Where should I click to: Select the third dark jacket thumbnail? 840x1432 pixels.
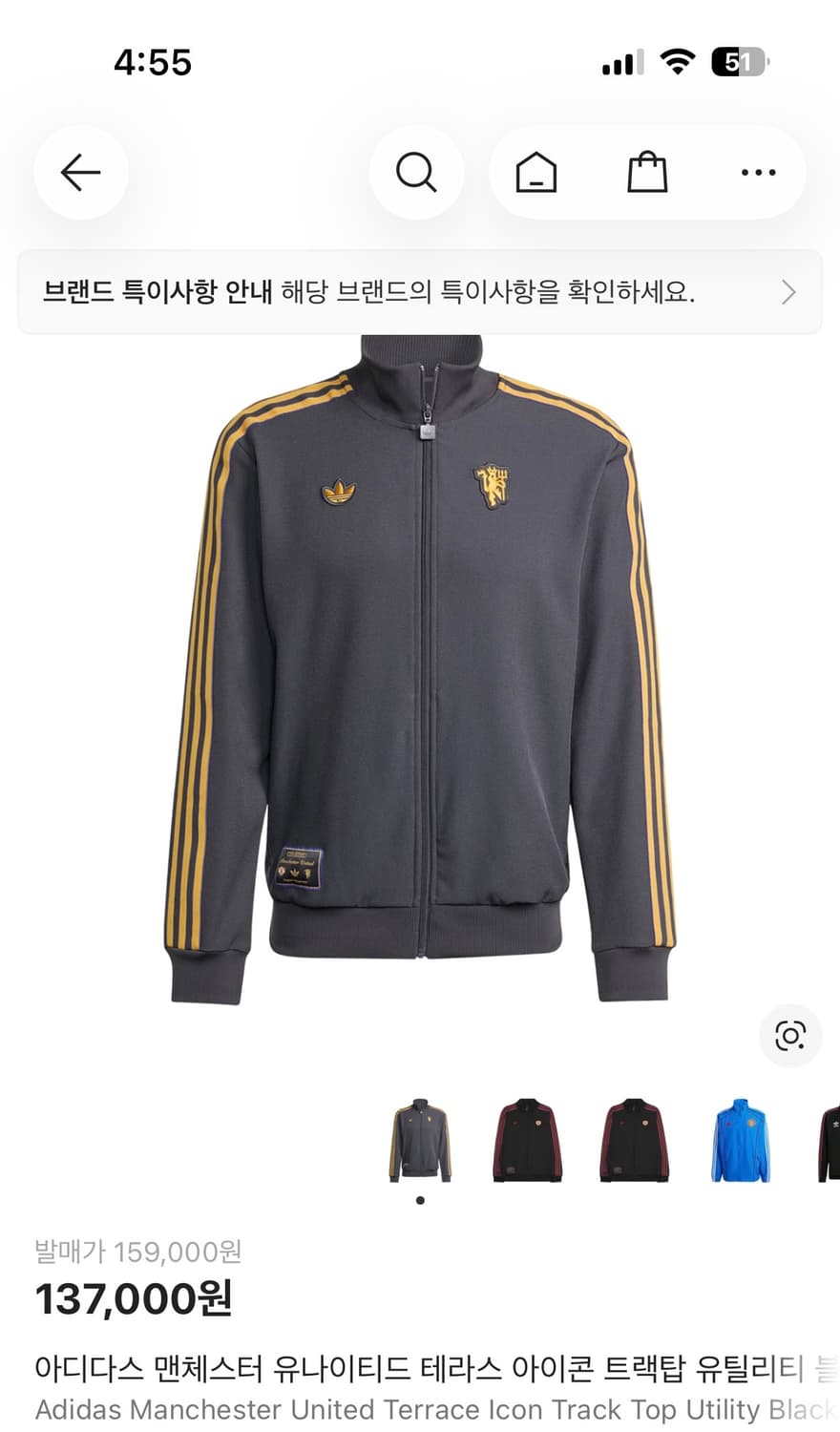tap(635, 1143)
